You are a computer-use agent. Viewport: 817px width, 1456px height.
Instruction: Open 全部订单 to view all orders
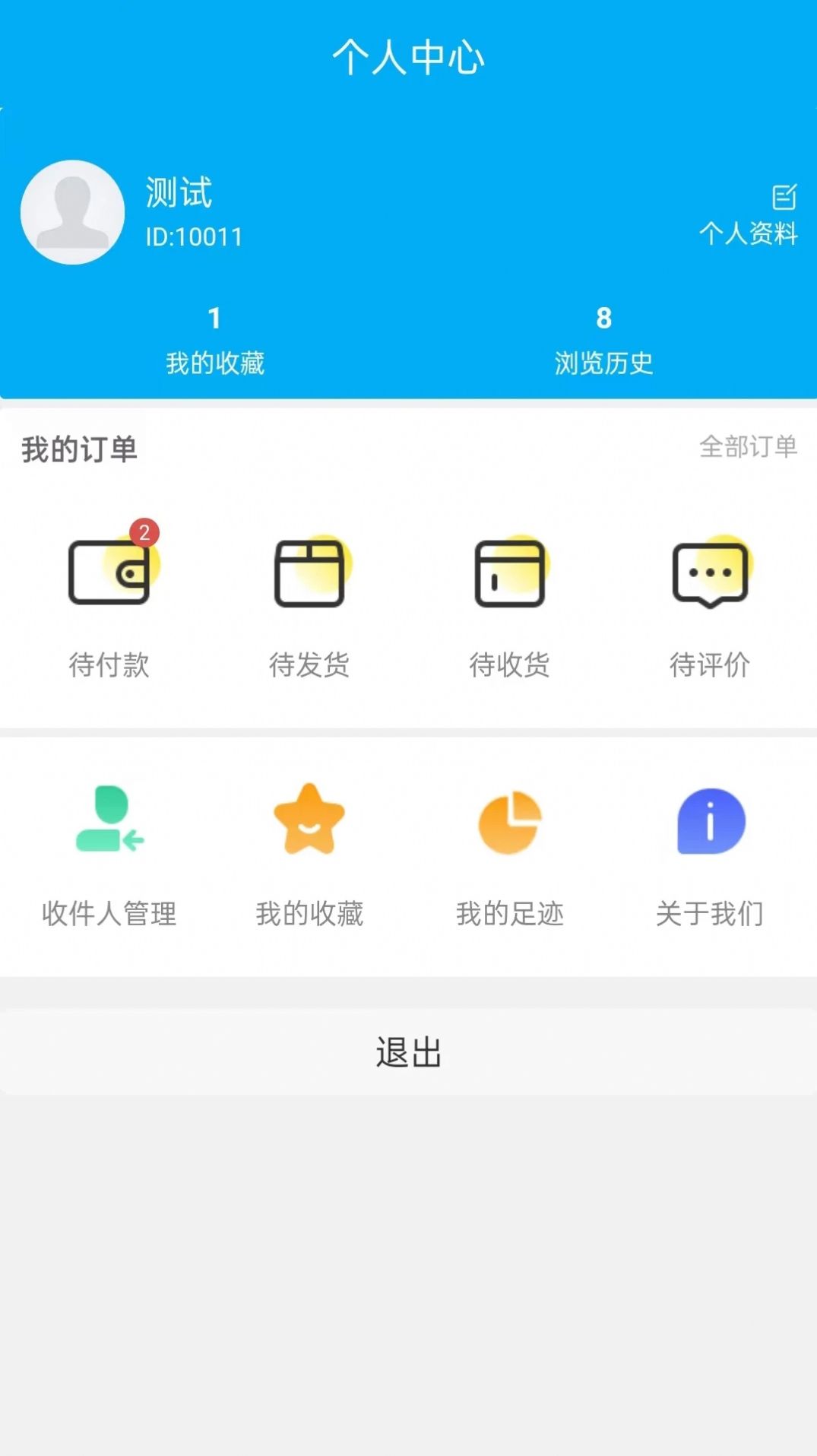pyautogui.click(x=749, y=449)
